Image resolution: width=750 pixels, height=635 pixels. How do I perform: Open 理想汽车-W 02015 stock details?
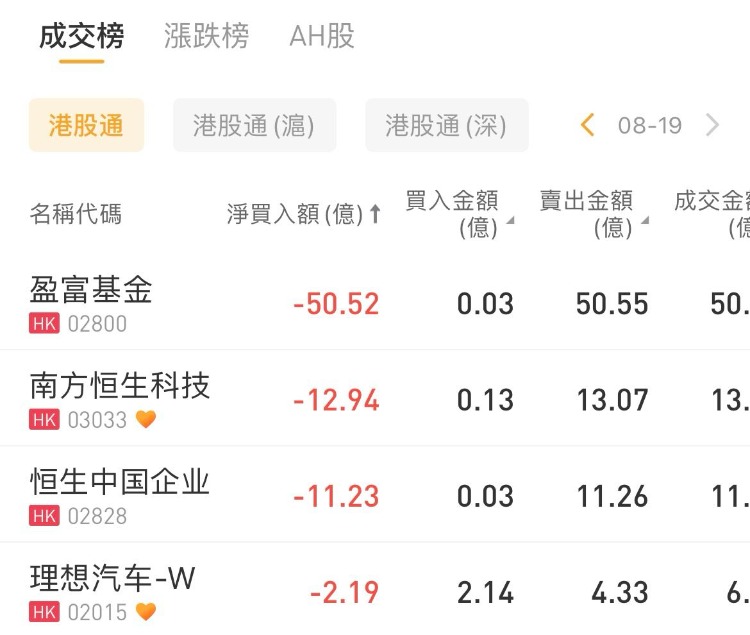pos(112,591)
